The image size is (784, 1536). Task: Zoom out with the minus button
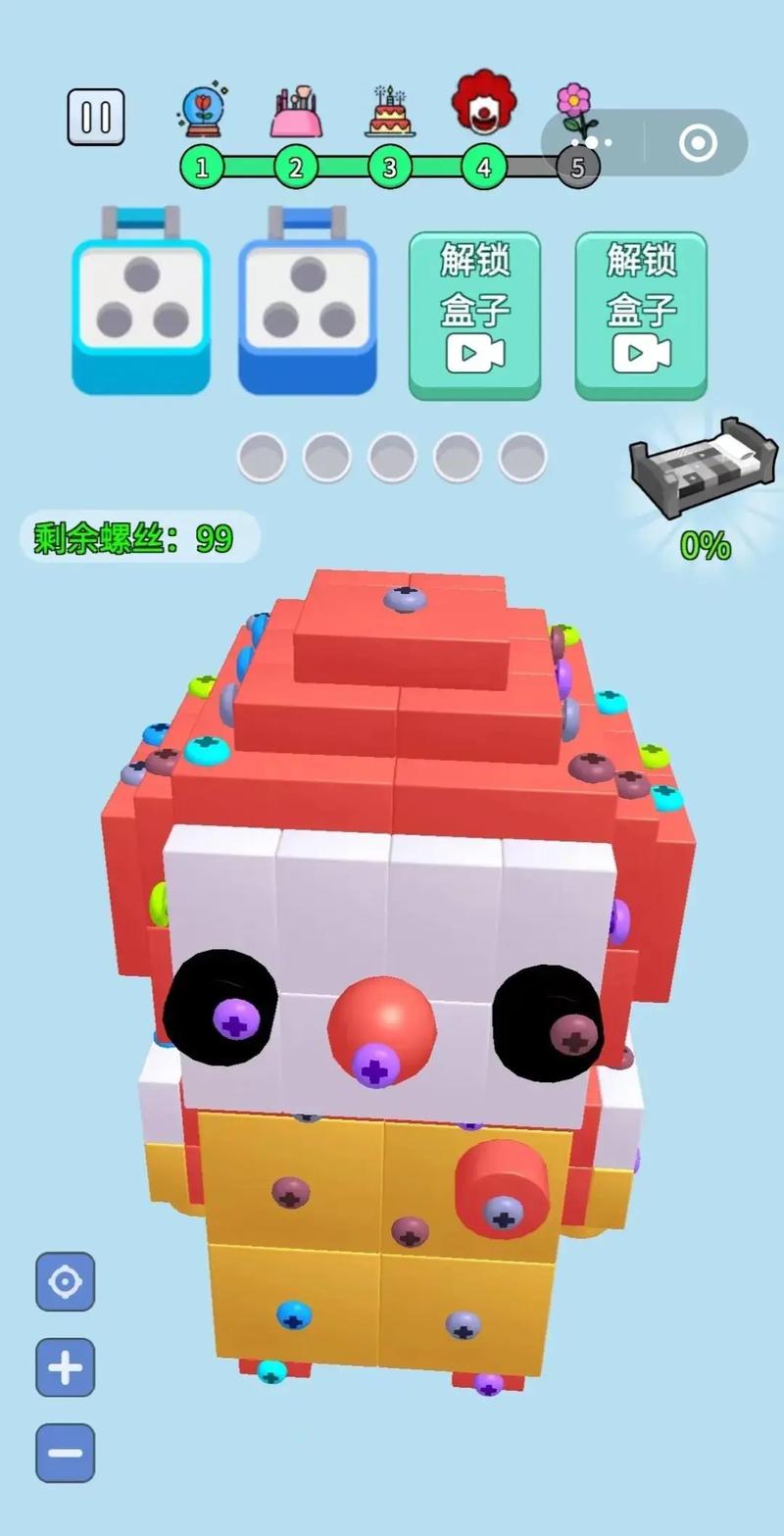(x=66, y=1452)
